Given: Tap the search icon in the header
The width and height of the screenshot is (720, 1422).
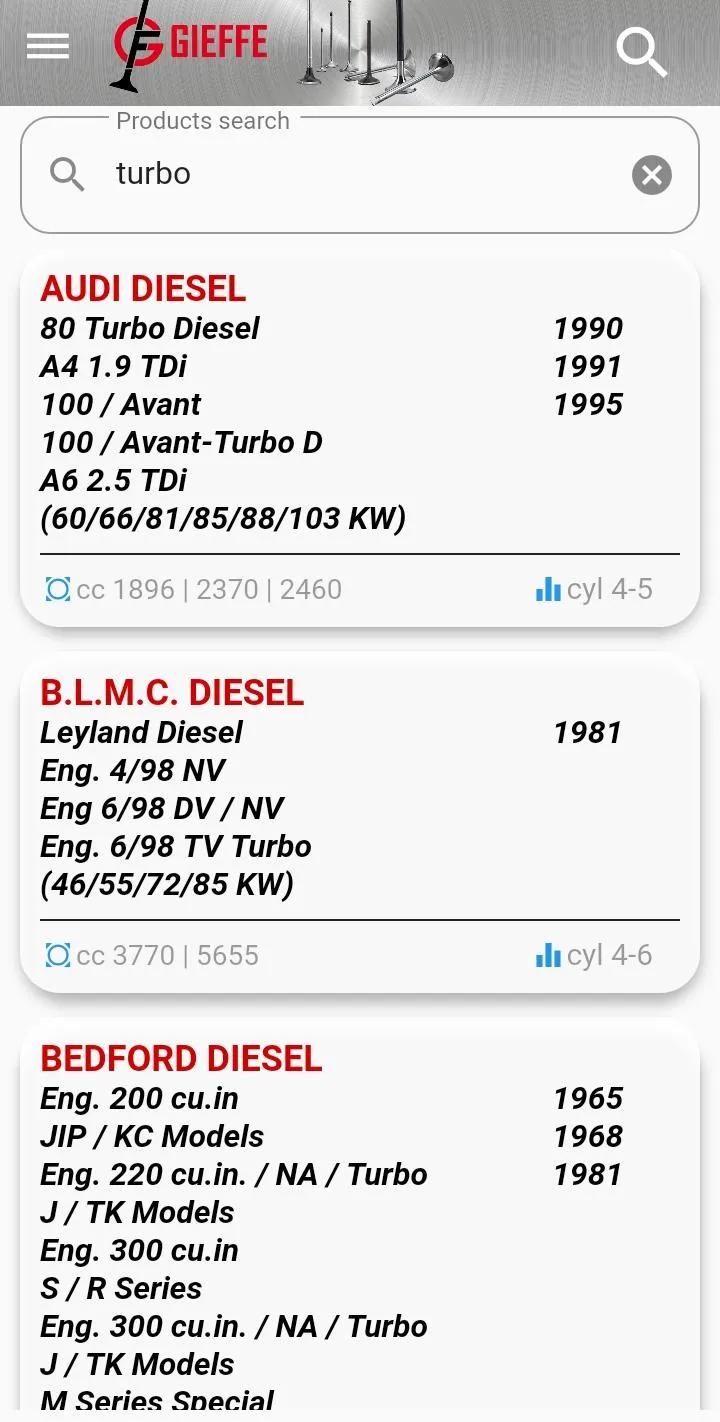Looking at the screenshot, I should pyautogui.click(x=641, y=50).
